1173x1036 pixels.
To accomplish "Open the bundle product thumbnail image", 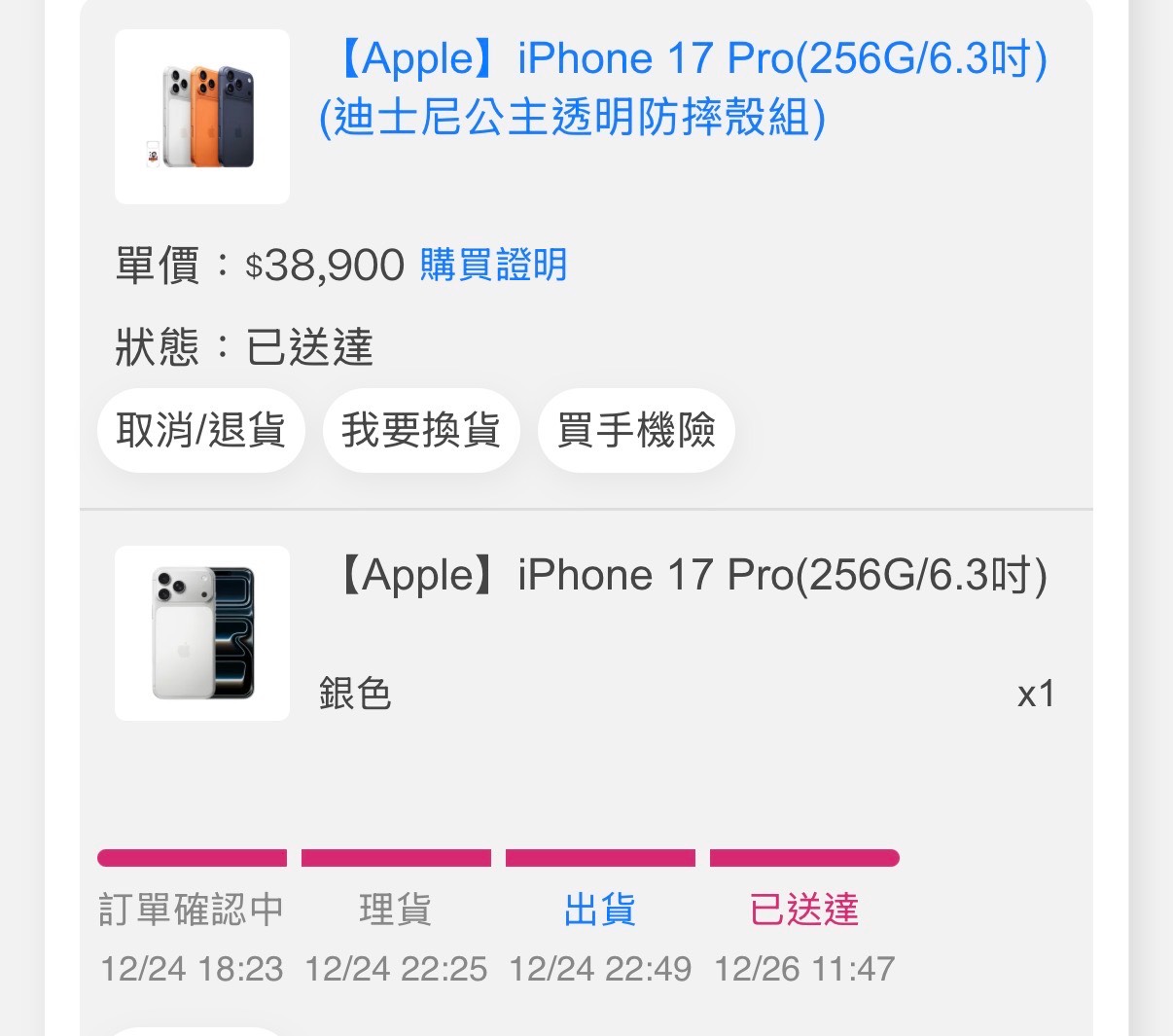I will point(202,117).
